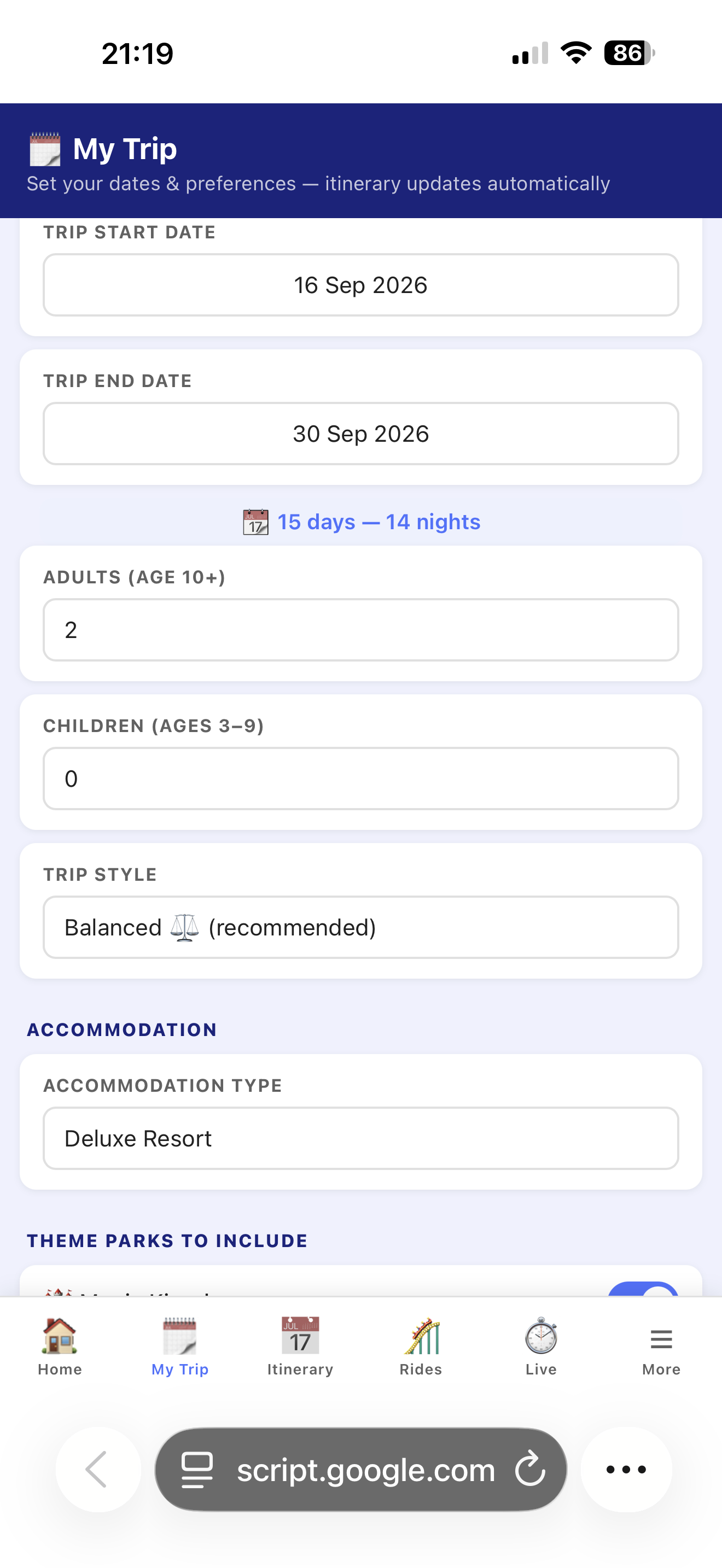Viewport: 722px width, 1568px height.
Task: Tap the browser ellipsis options icon
Action: pyautogui.click(x=626, y=1470)
